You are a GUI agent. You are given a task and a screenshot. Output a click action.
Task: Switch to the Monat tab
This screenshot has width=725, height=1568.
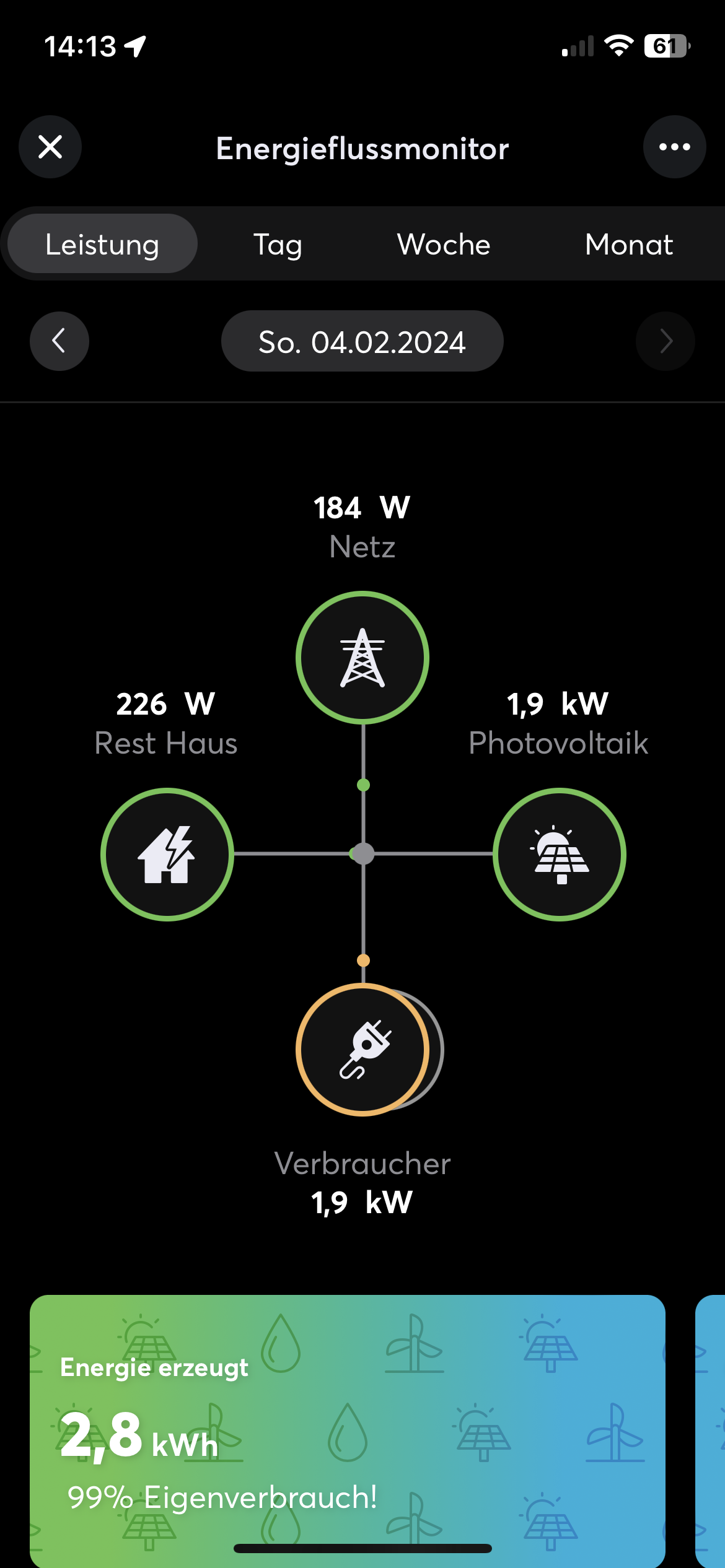[628, 244]
